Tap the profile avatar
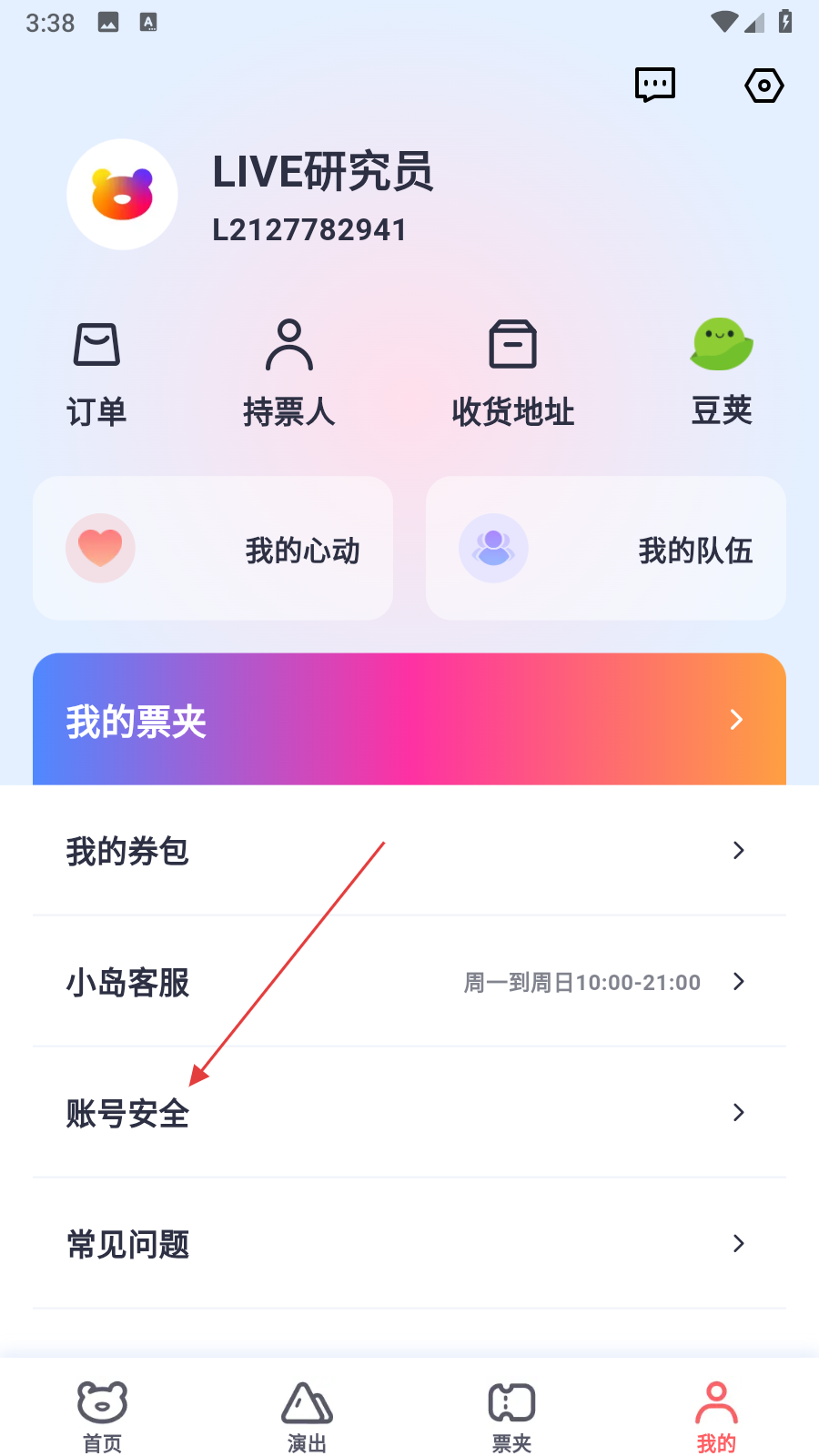Image resolution: width=819 pixels, height=1456 pixels. pos(122,195)
